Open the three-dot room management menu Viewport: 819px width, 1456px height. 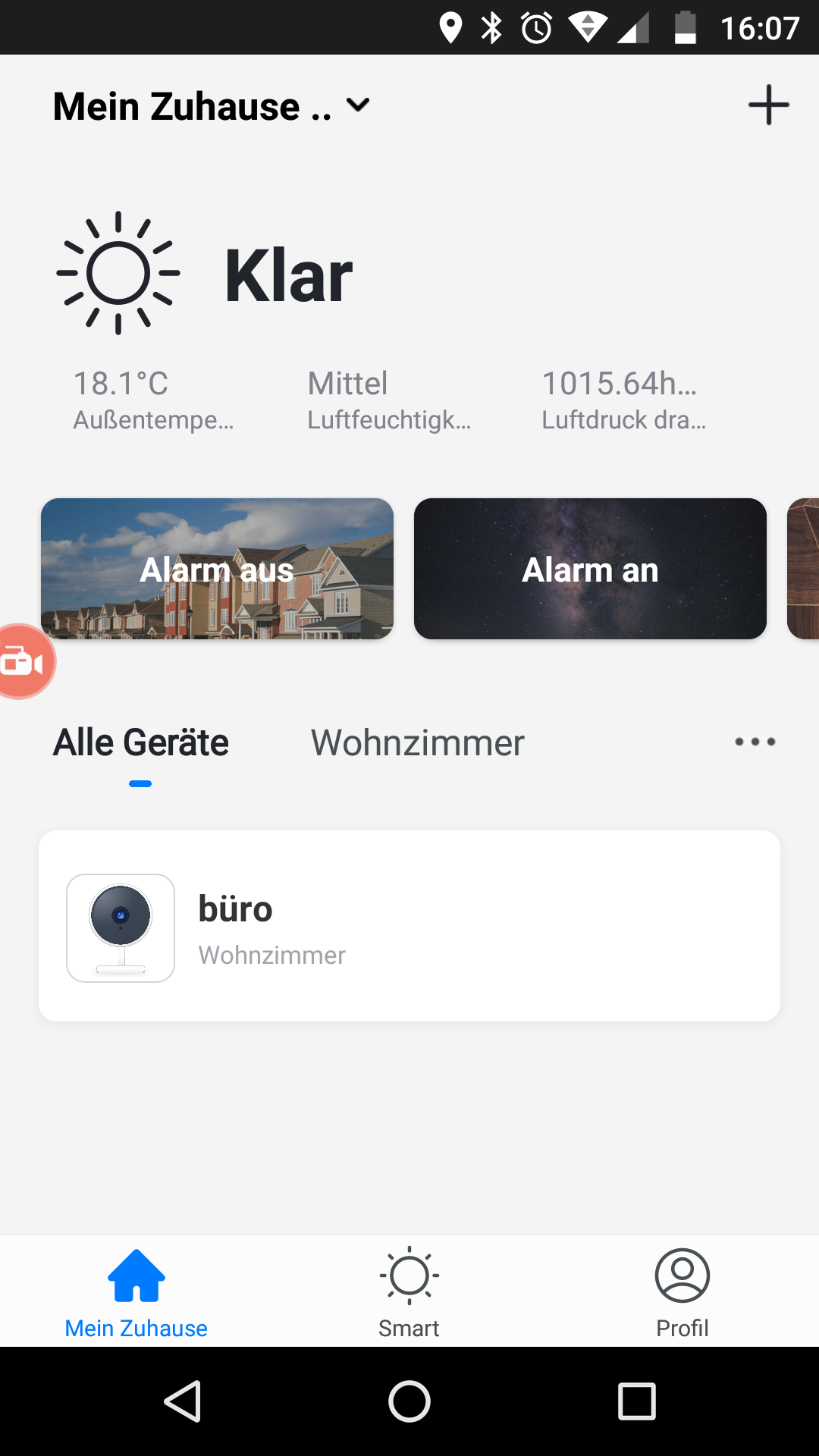click(755, 742)
